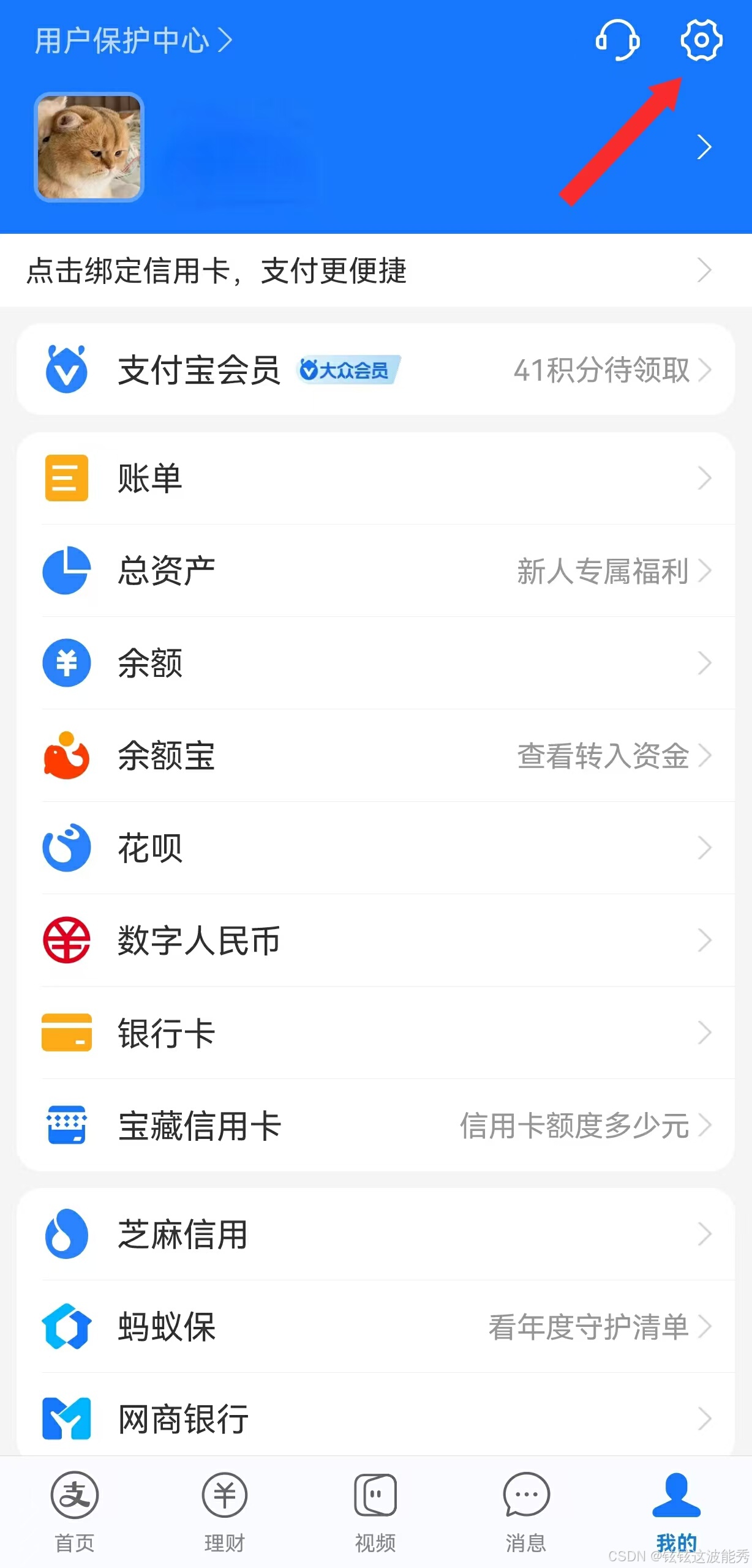Open the settings gear icon
The image size is (752, 1568).
coord(701,40)
